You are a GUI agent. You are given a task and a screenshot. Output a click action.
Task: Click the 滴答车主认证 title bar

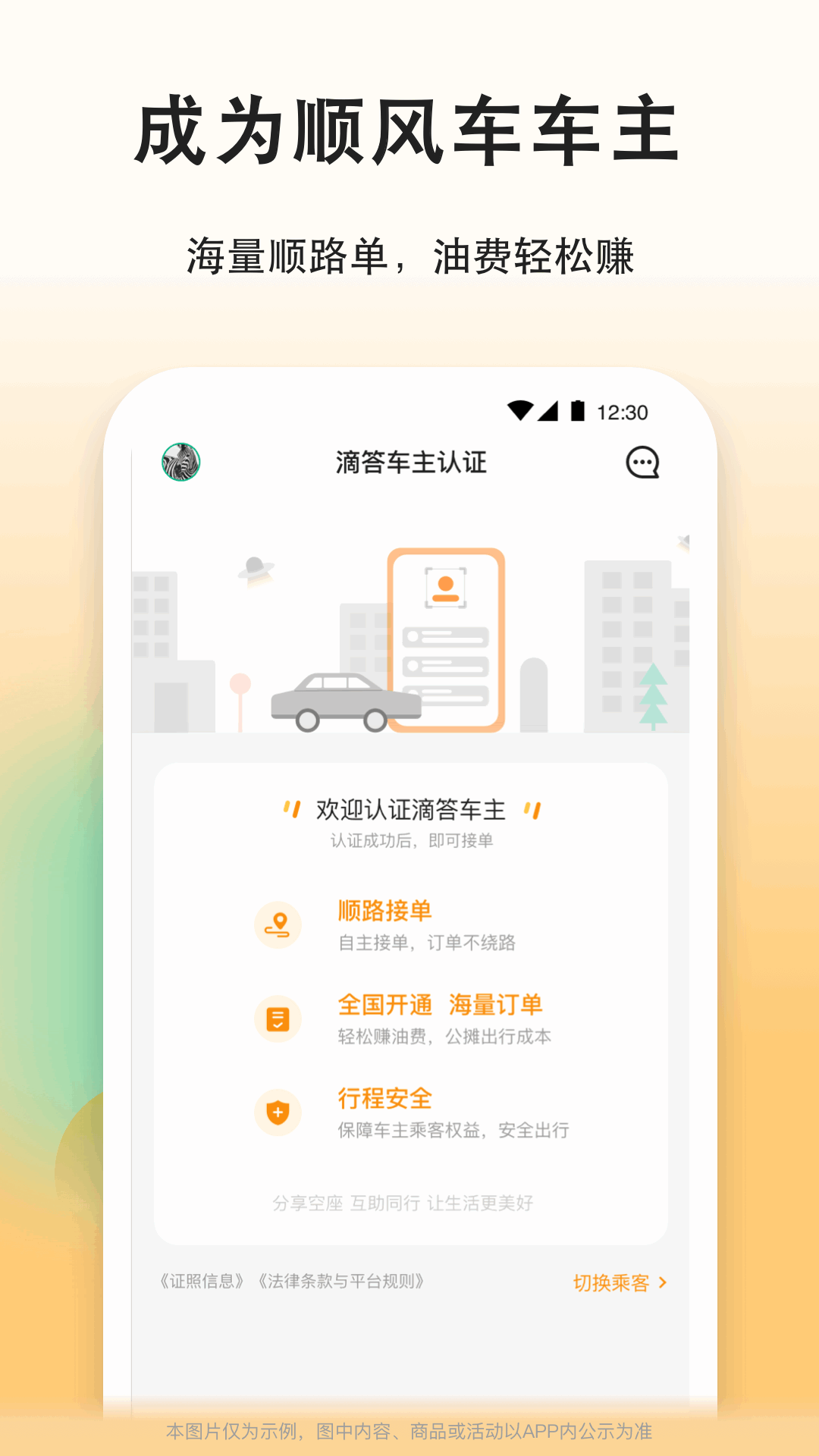(x=409, y=460)
